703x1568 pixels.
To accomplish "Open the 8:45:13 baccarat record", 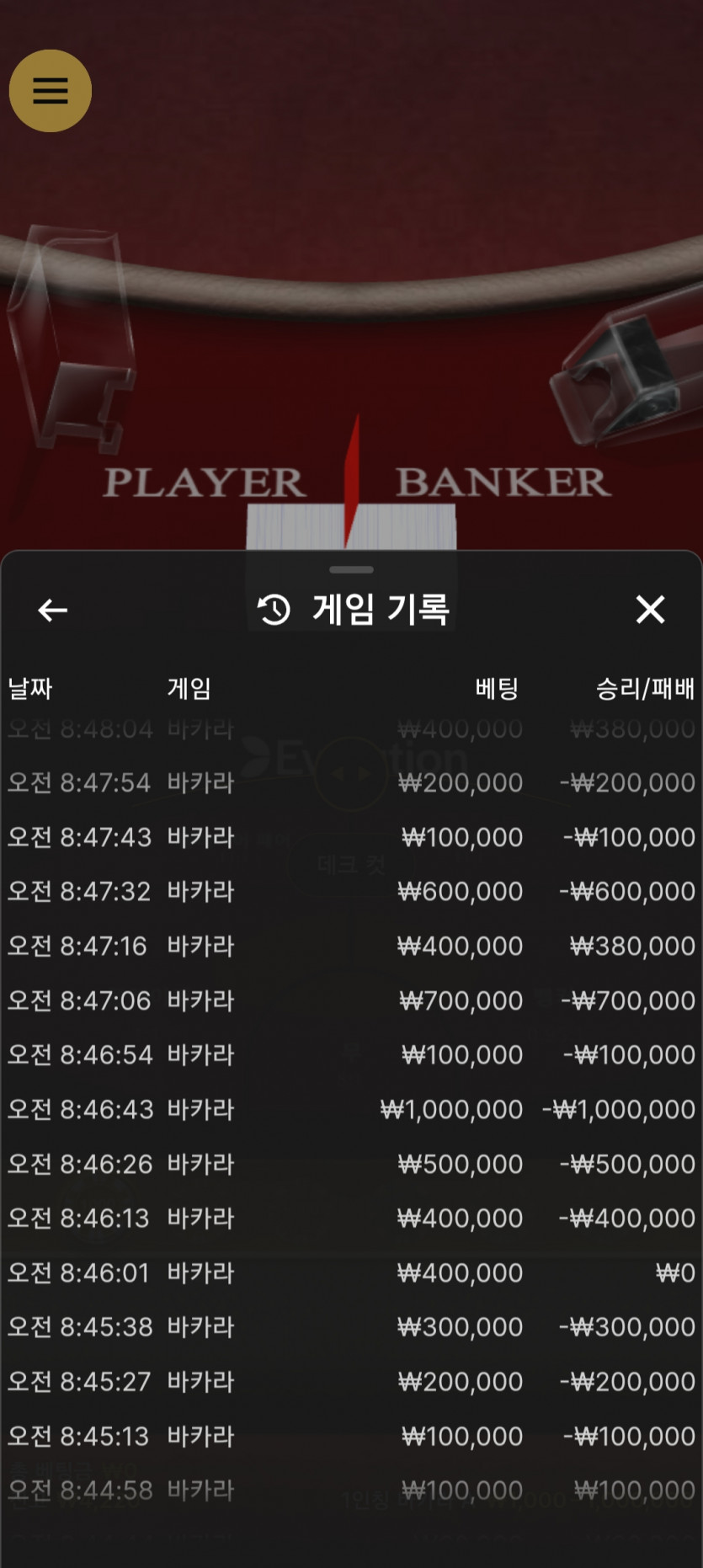I will 351,1436.
